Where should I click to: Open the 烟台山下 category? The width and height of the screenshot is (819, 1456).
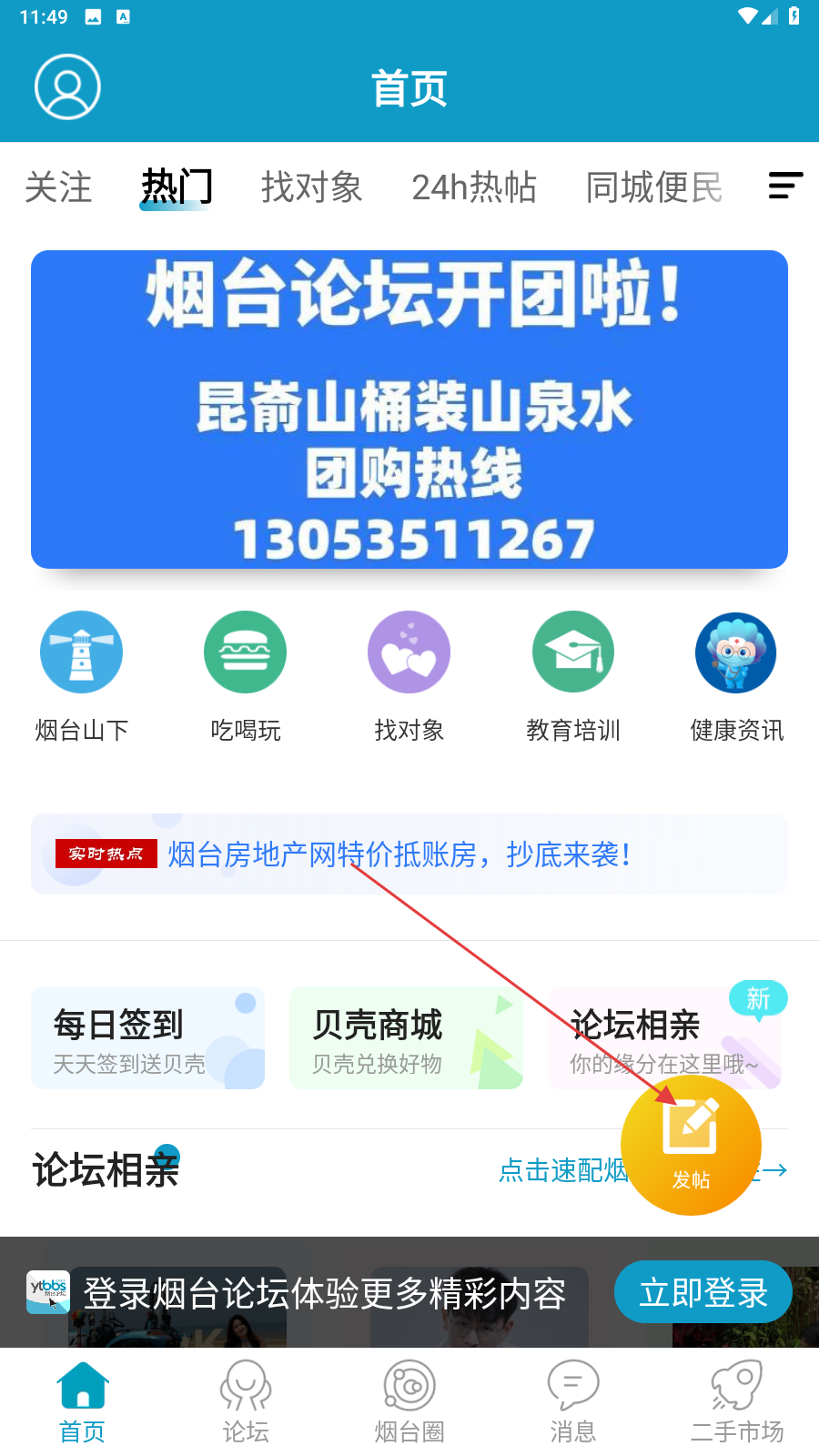tap(82, 673)
